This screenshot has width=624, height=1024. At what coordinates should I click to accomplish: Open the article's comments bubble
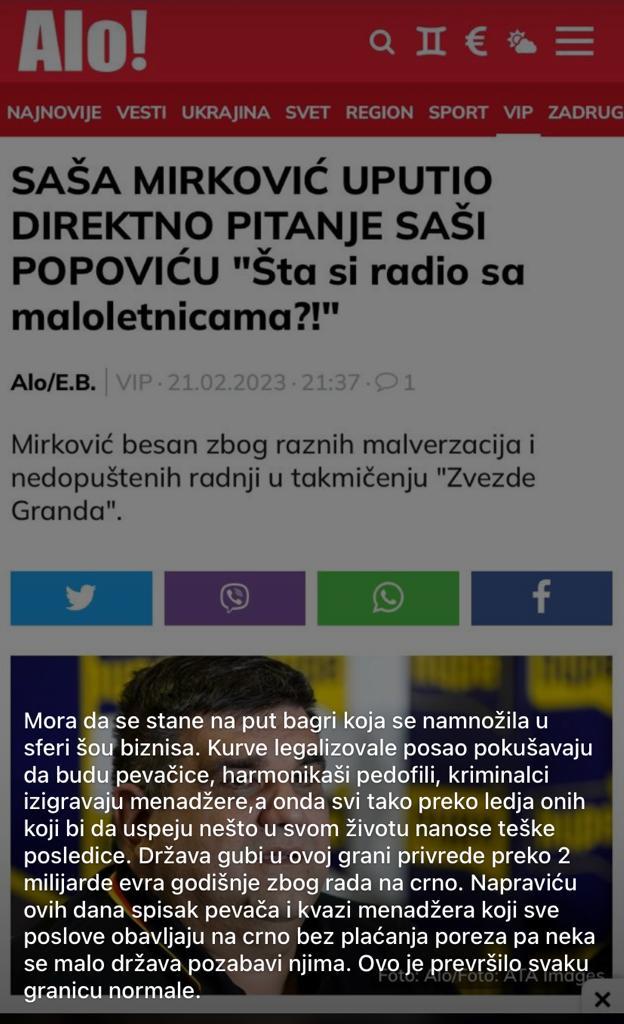(x=394, y=382)
